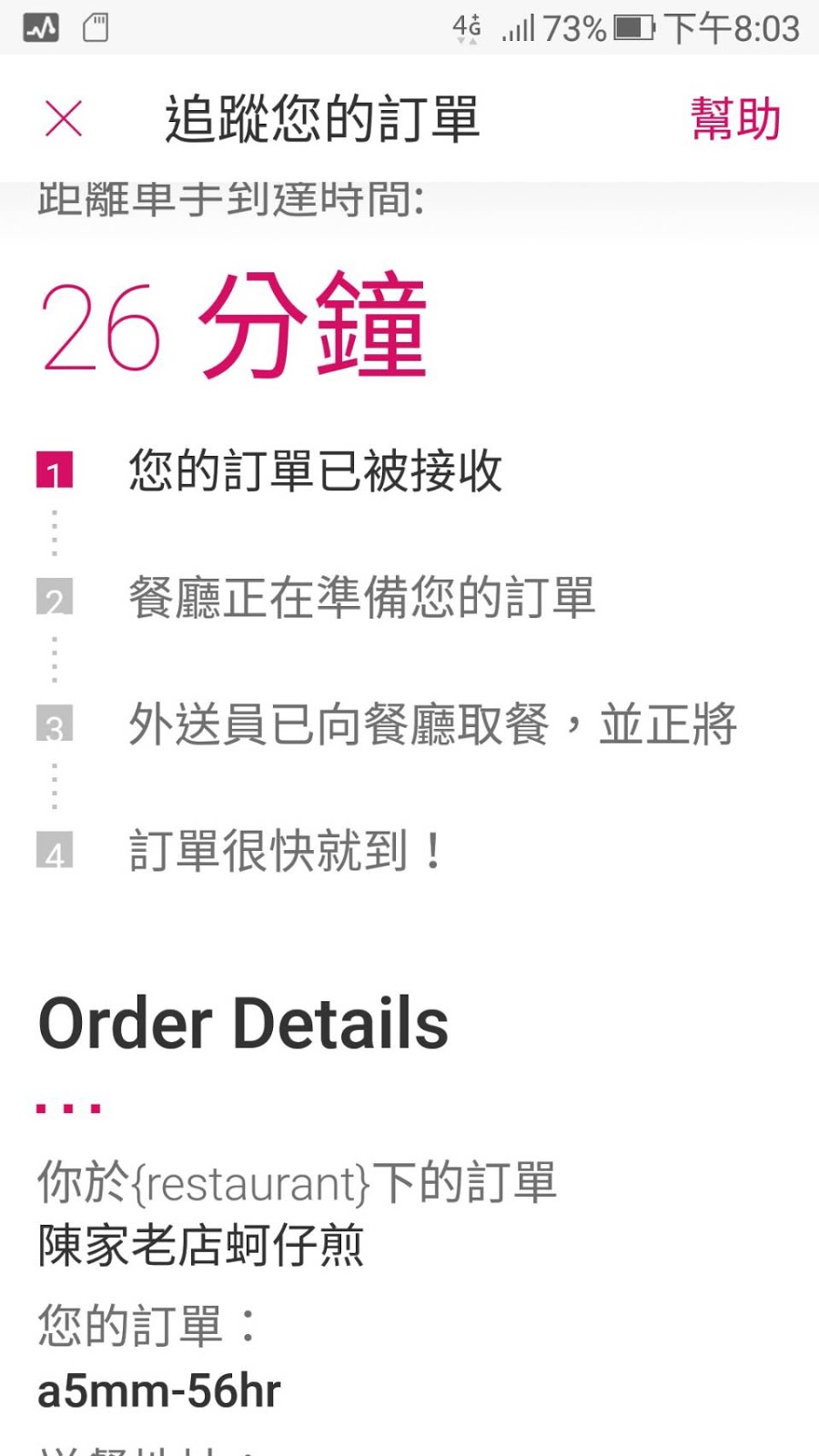This screenshot has width=819, height=1456.
Task: Close the order tracking screen
Action: pos(64,119)
